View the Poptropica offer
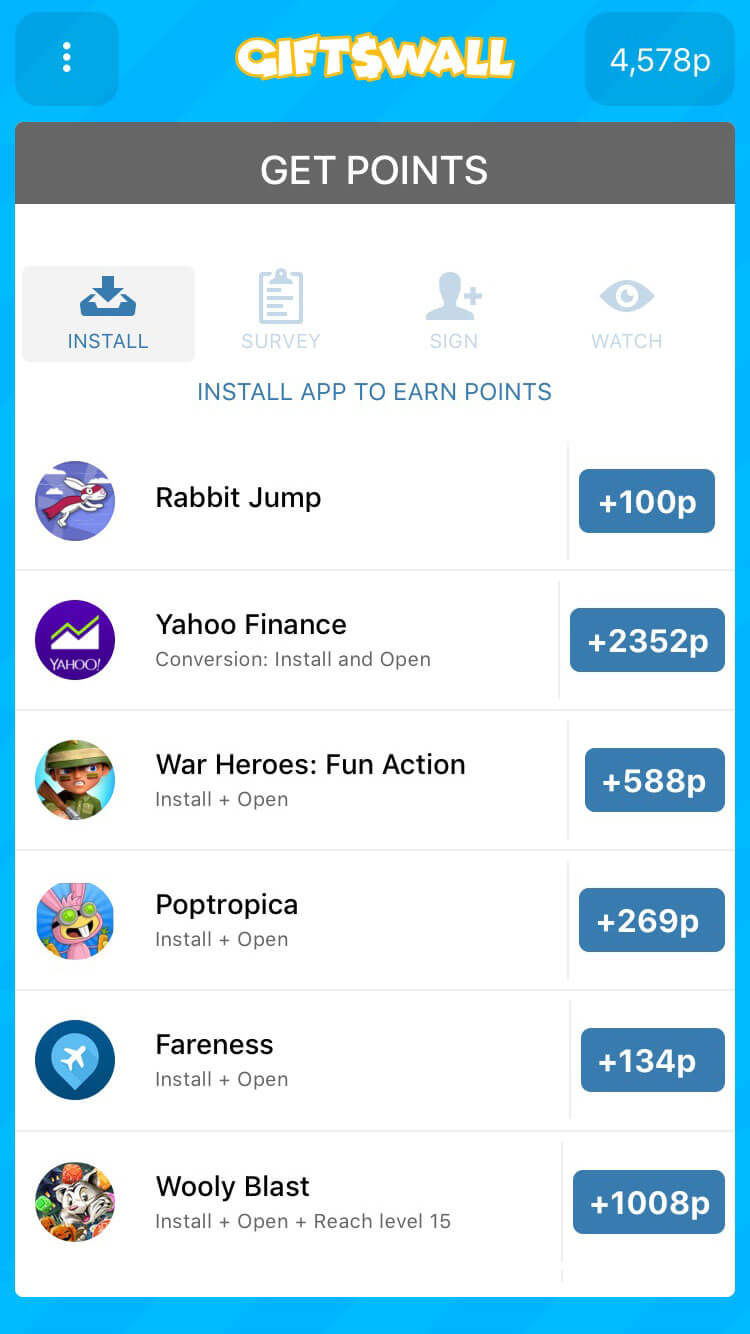Viewport: 750px width, 1334px height. pos(291,920)
